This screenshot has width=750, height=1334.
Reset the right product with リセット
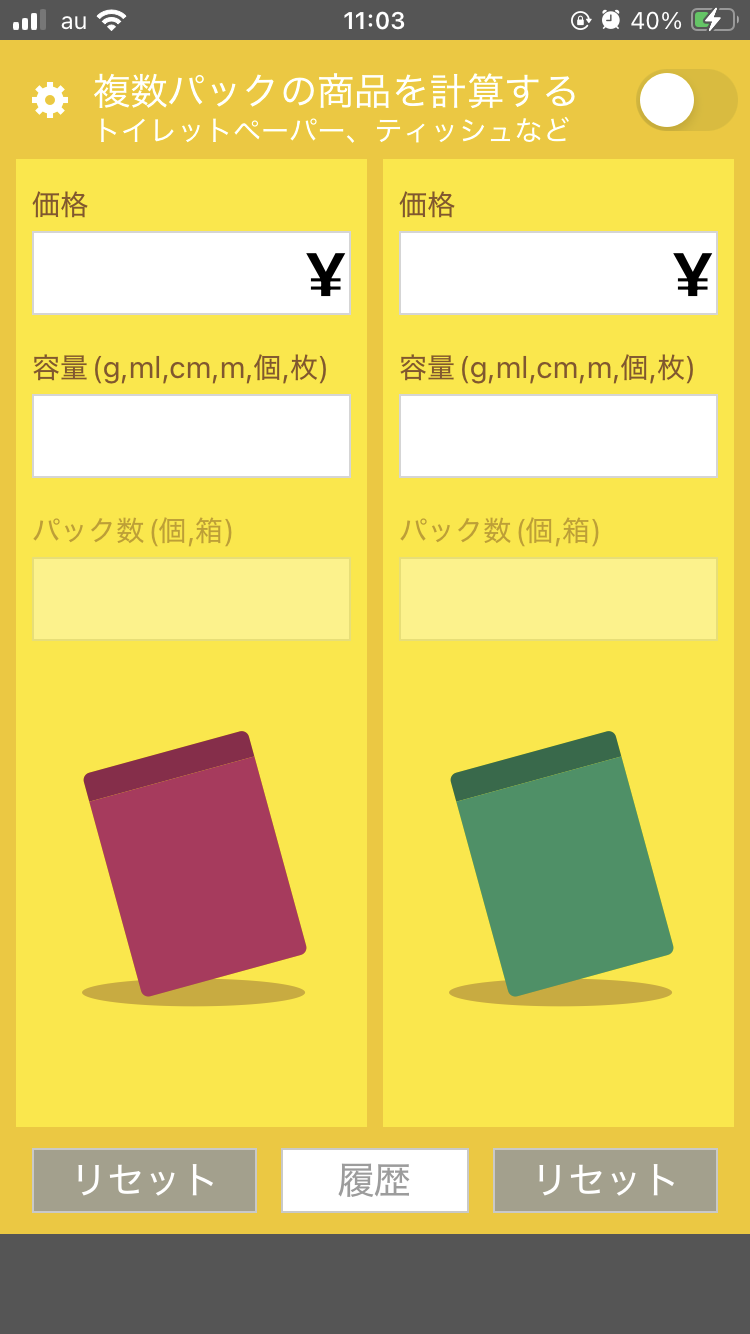coord(605,1180)
